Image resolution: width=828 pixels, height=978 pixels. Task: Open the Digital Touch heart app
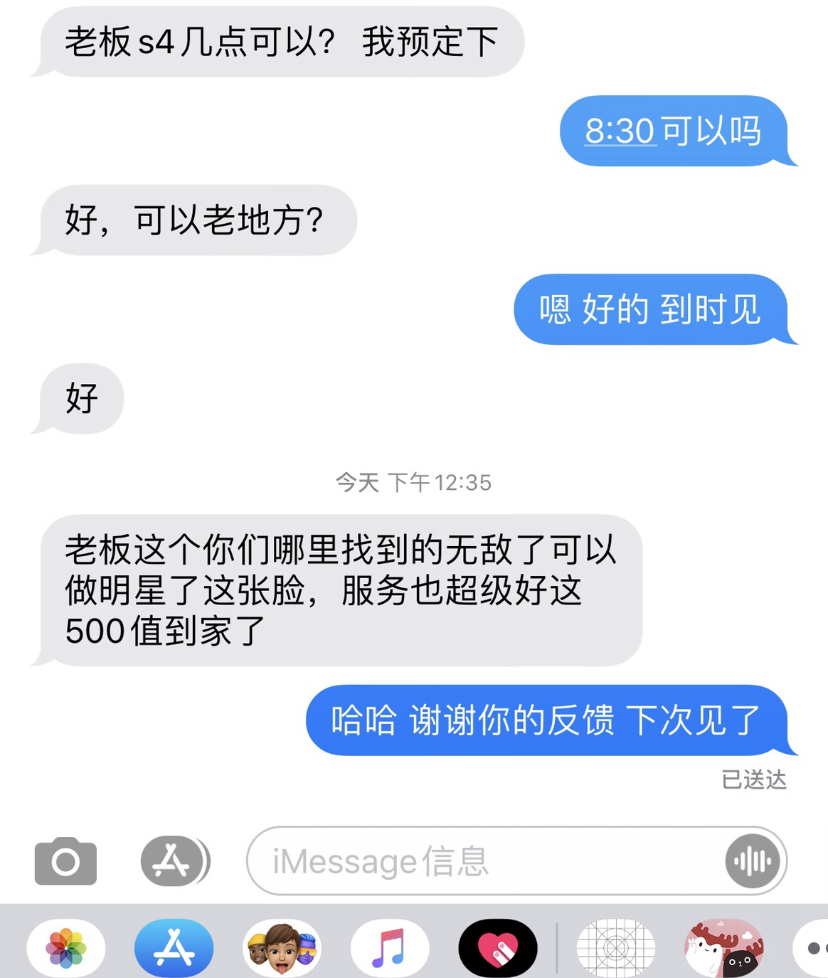point(497,947)
